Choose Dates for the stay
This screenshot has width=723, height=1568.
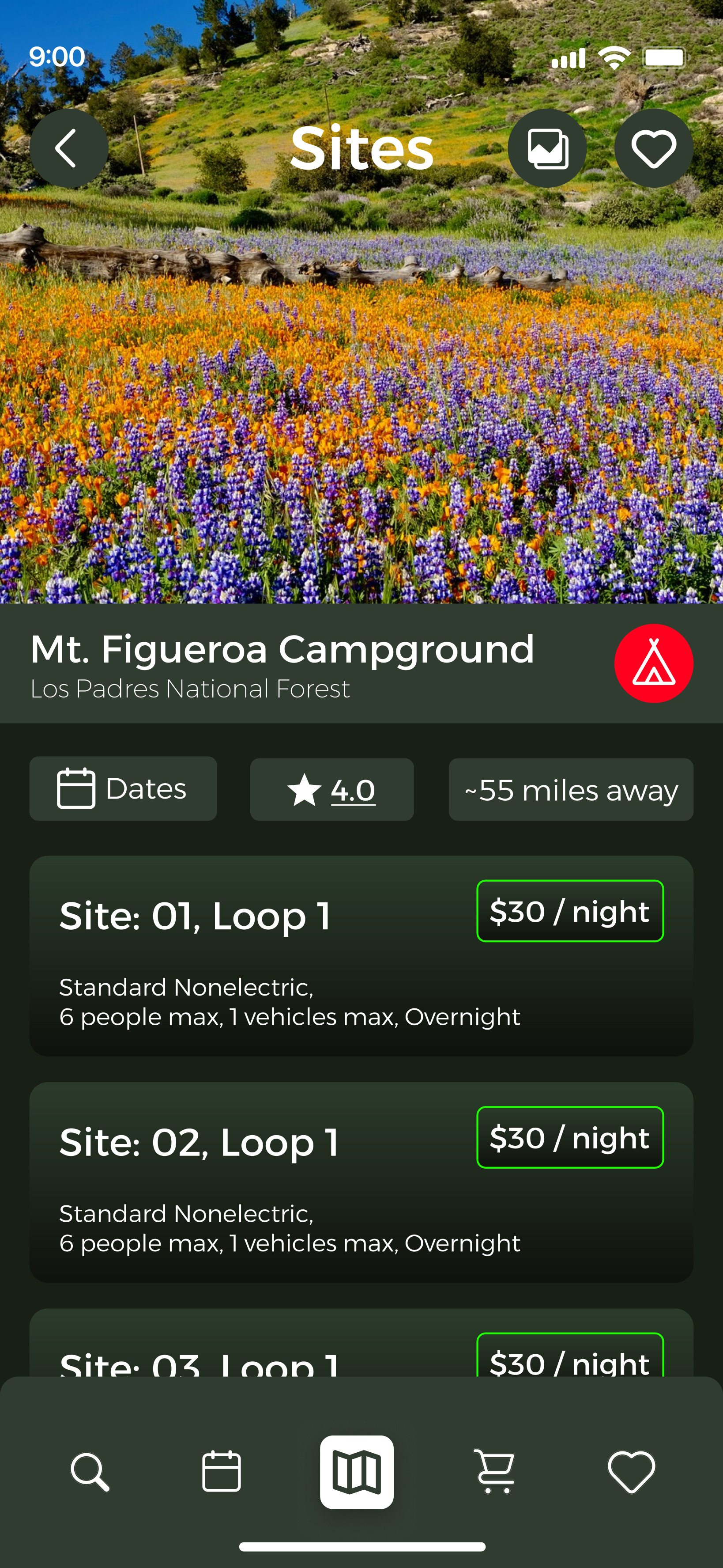tap(123, 789)
